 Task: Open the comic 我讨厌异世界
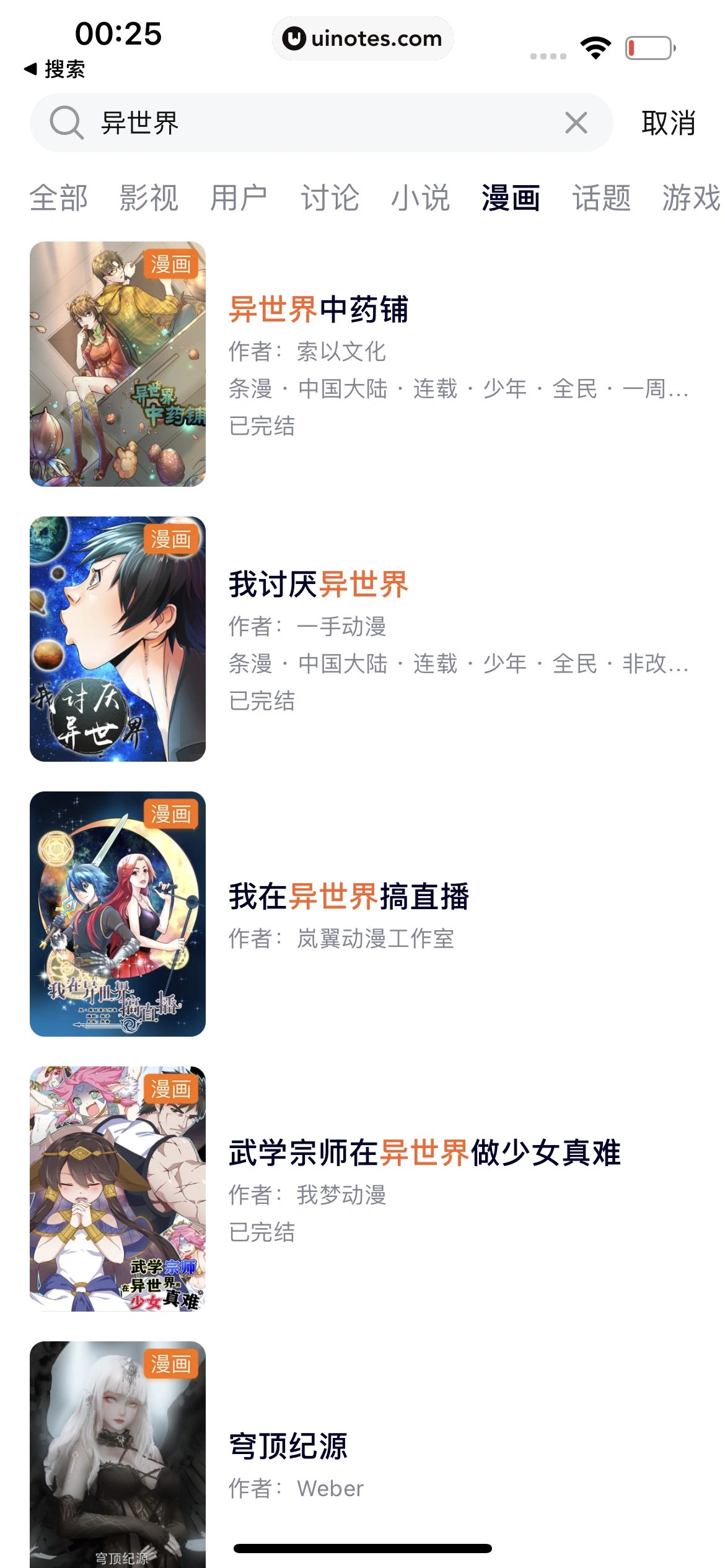coord(319,583)
